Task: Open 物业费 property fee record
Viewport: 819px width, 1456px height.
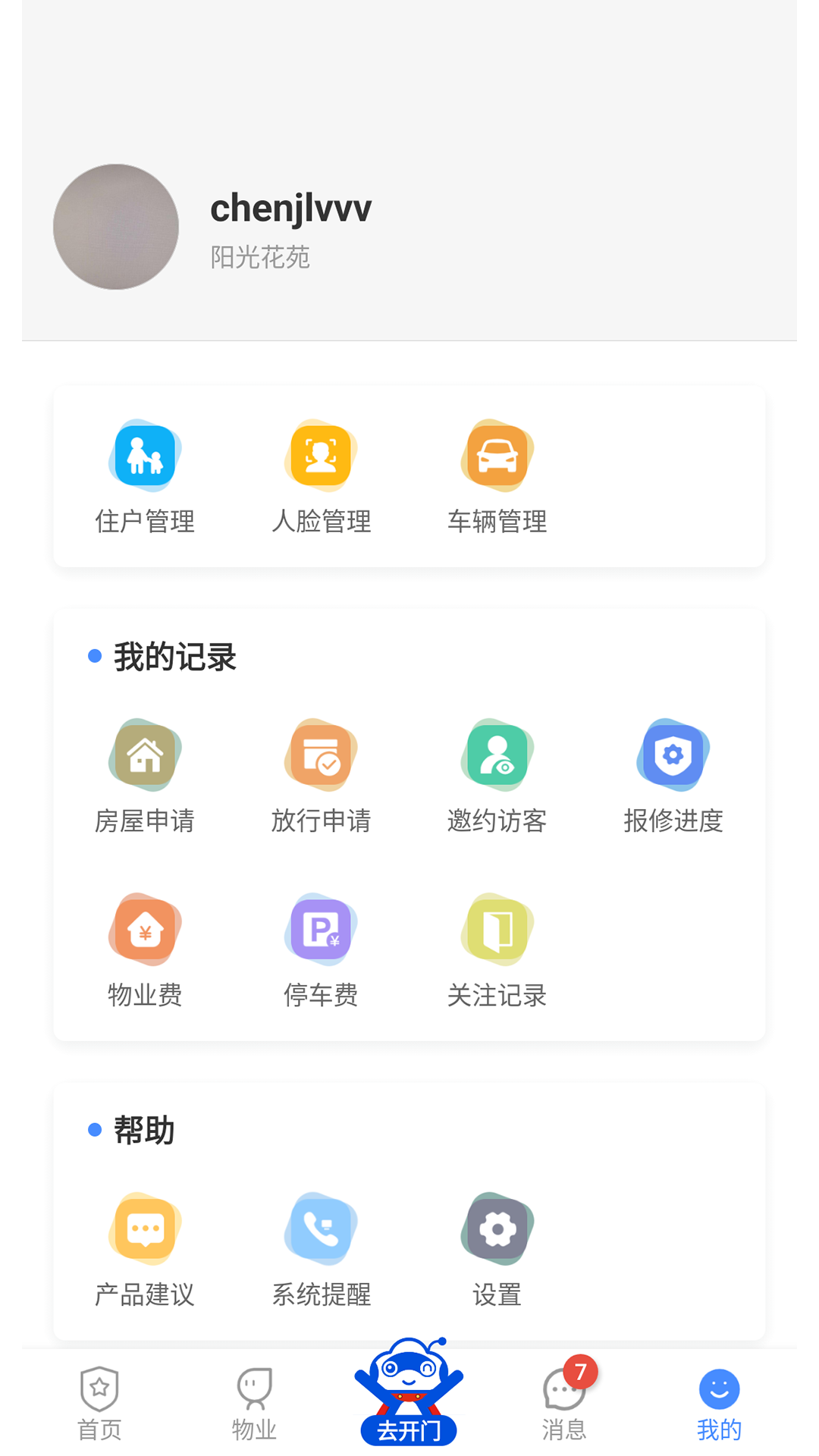Action: [144, 949]
